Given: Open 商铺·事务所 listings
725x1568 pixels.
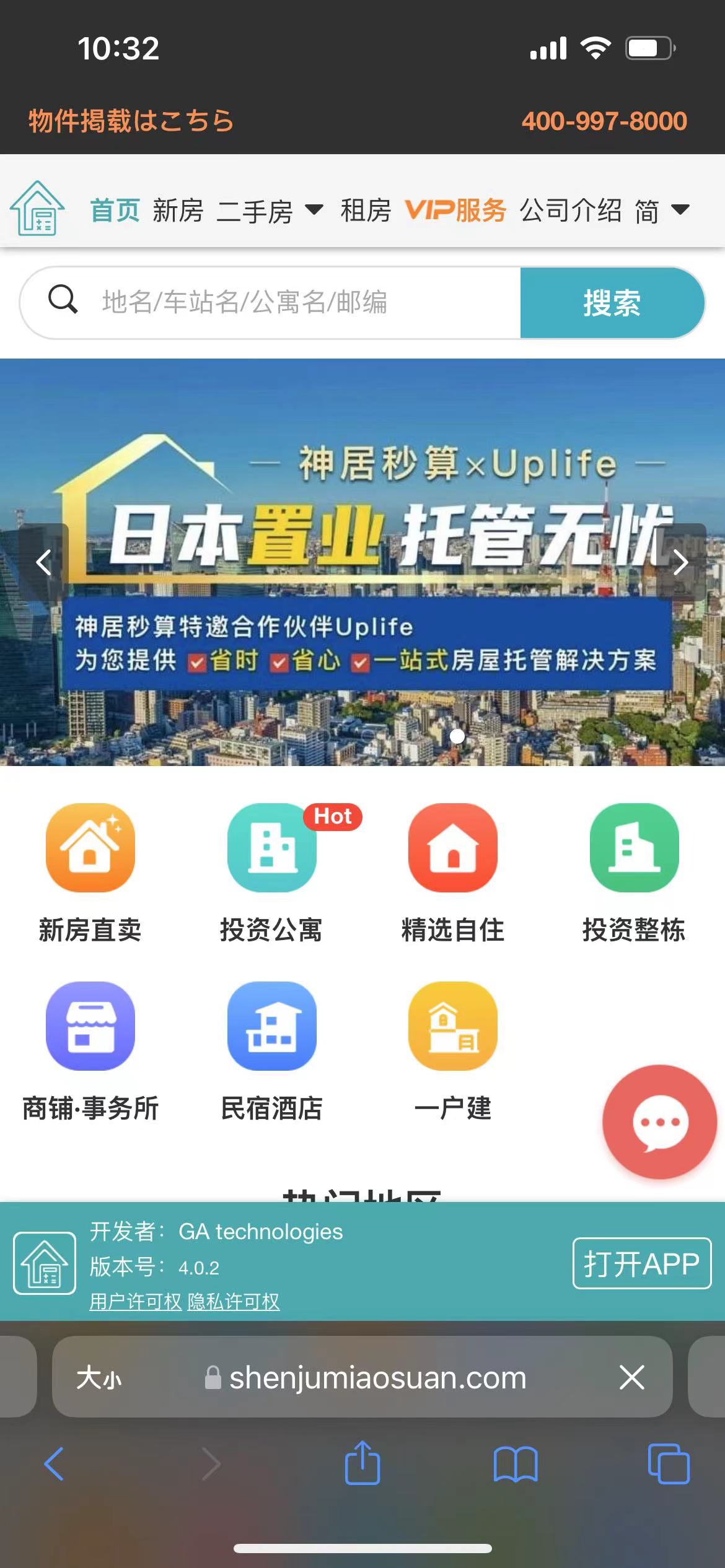Looking at the screenshot, I should click(x=90, y=1052).
